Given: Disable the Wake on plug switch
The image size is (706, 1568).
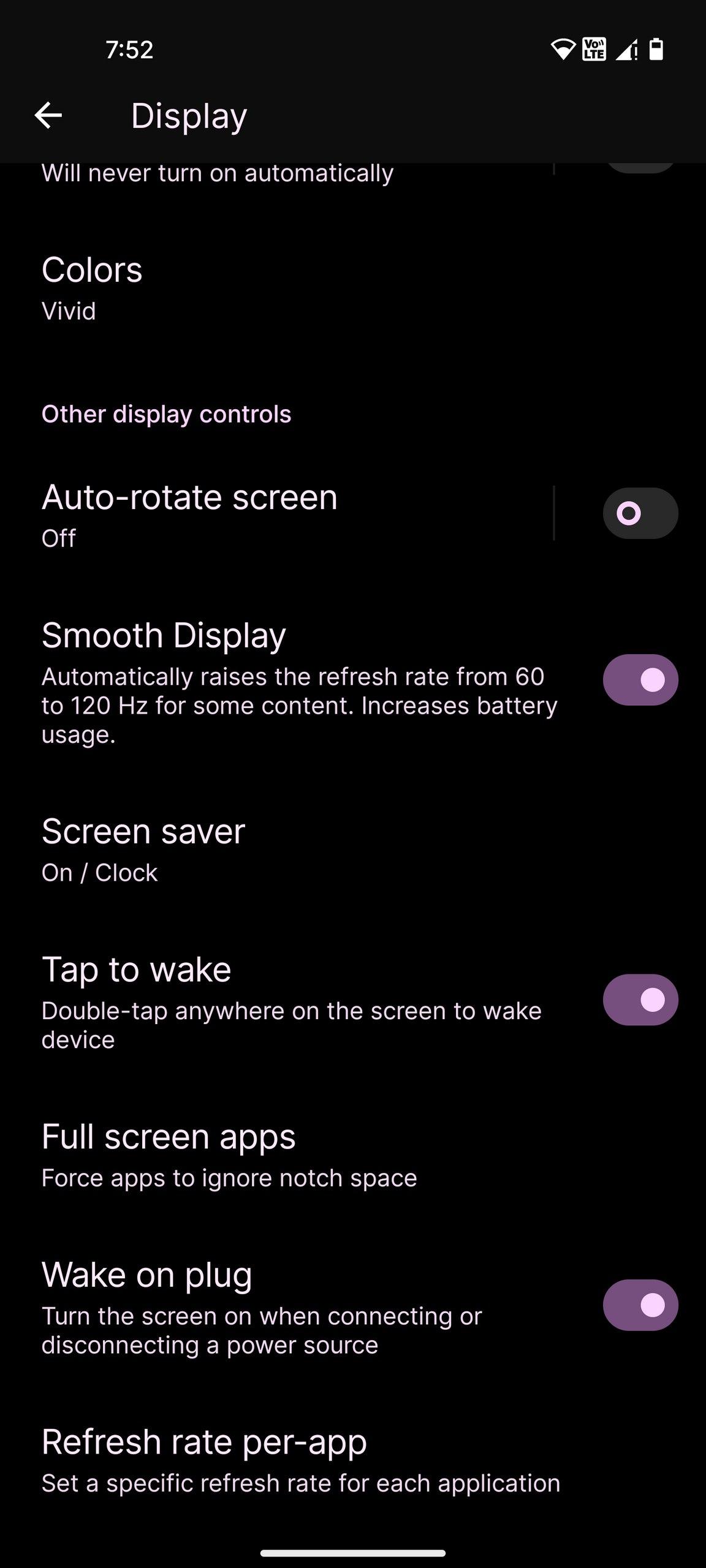Looking at the screenshot, I should click(640, 1305).
